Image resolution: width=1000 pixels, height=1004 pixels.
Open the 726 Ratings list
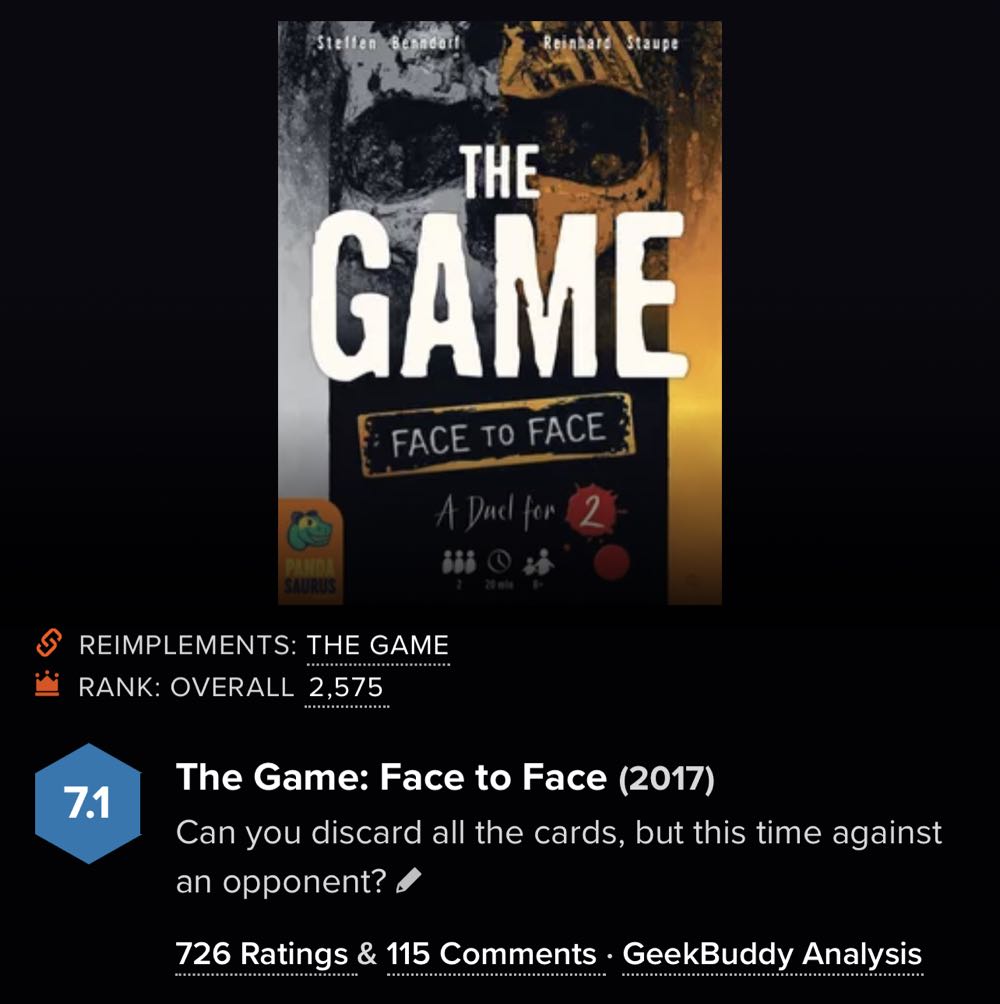click(262, 954)
